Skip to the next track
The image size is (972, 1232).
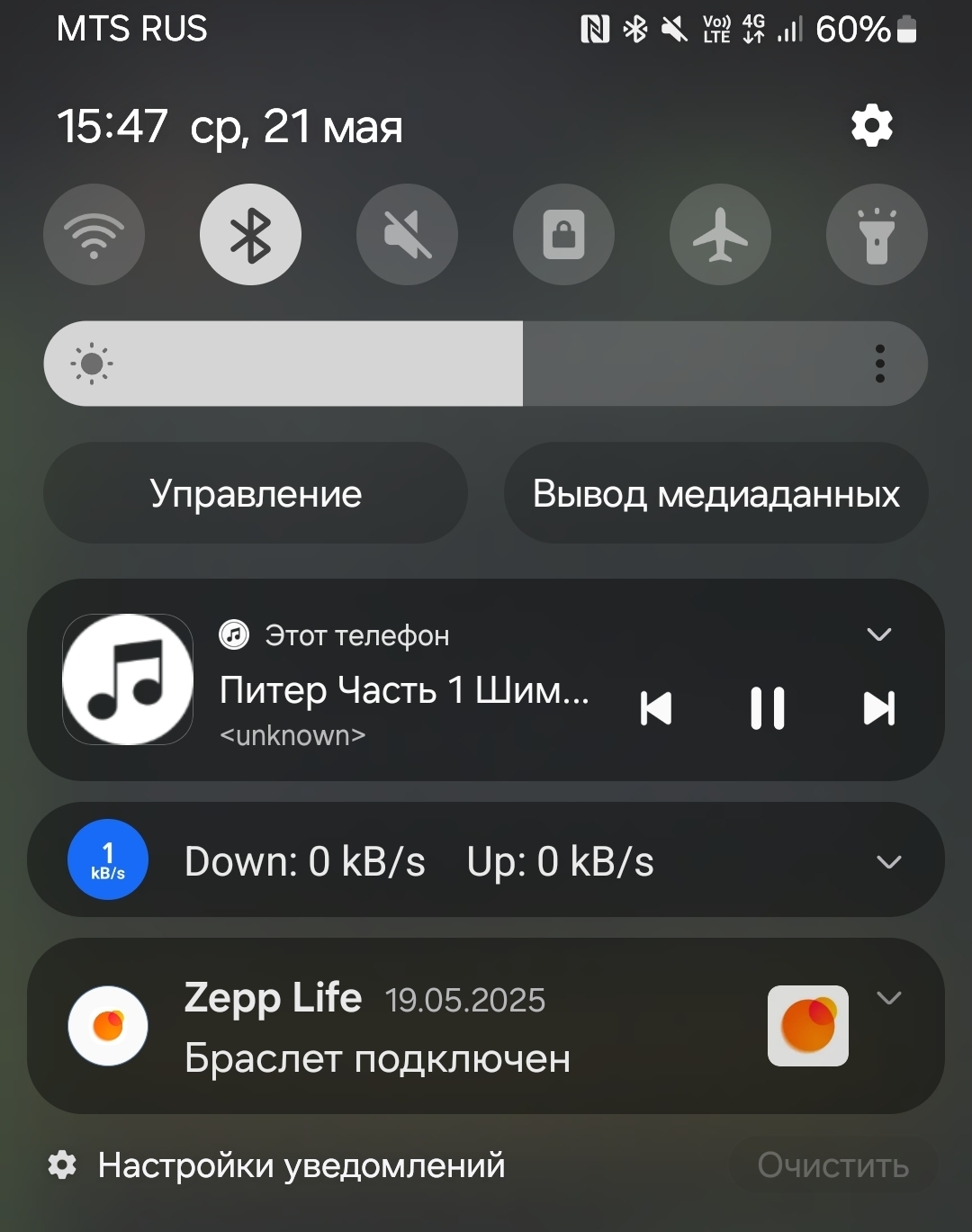(879, 708)
